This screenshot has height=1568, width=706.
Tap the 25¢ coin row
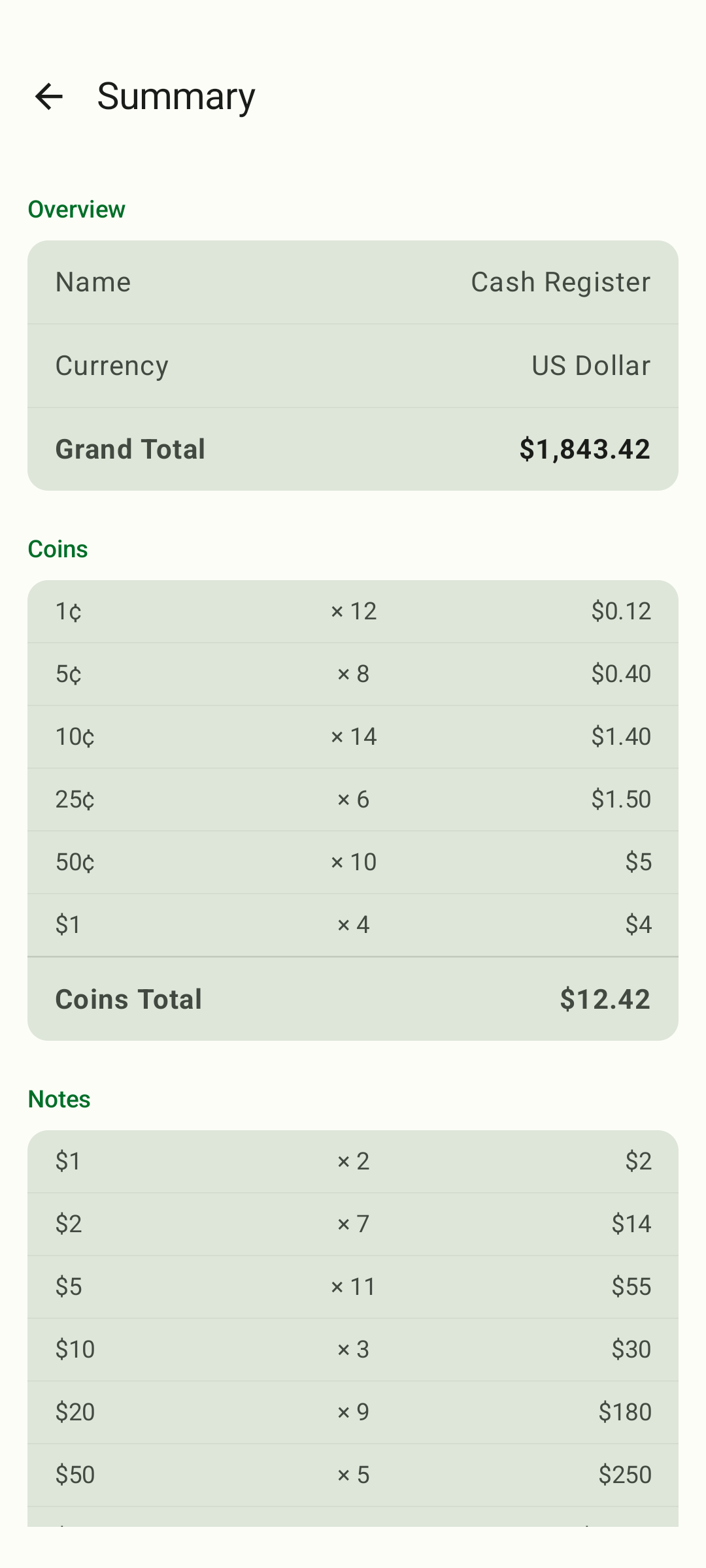pos(353,799)
